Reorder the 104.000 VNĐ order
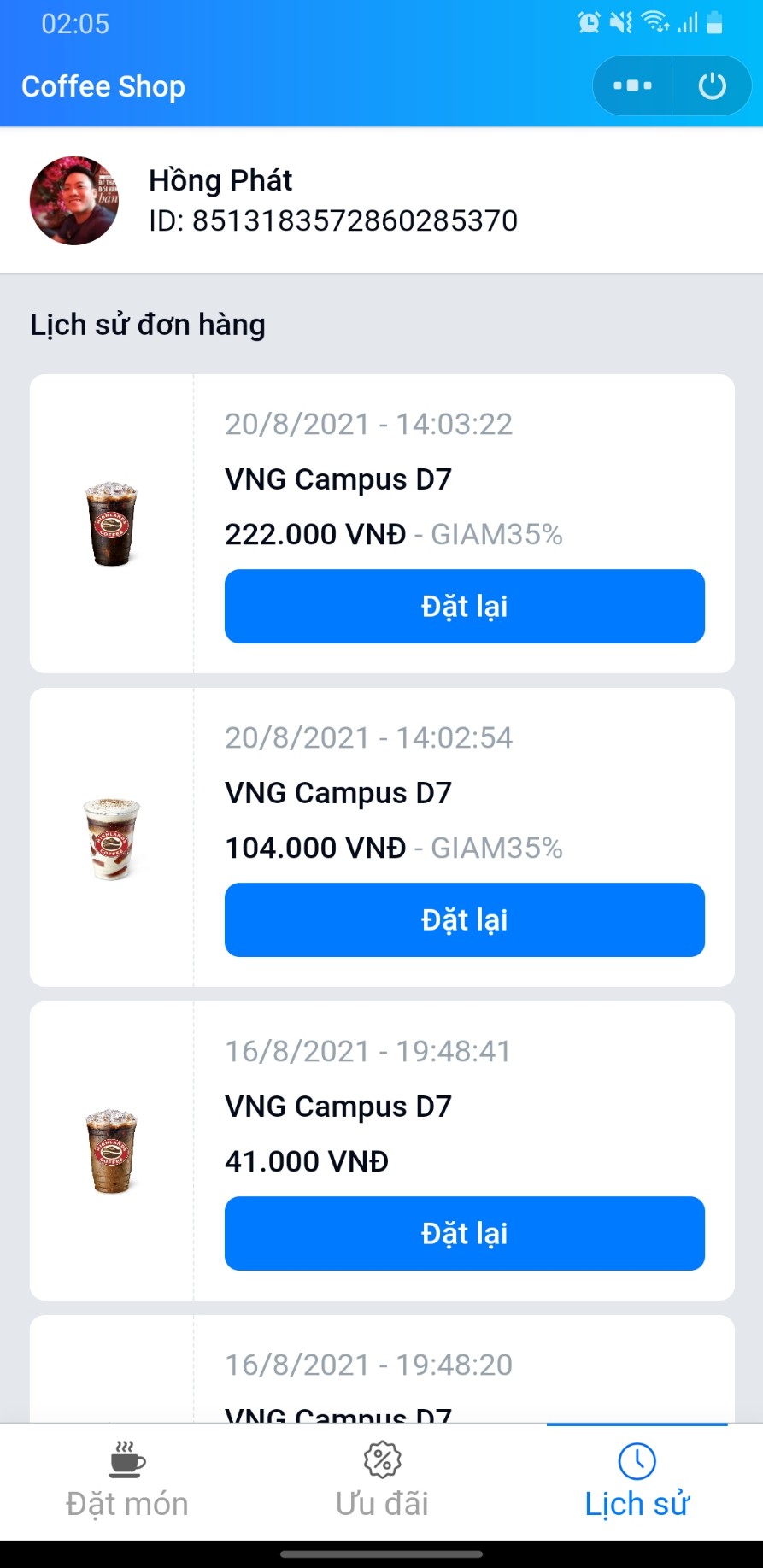 464,919
